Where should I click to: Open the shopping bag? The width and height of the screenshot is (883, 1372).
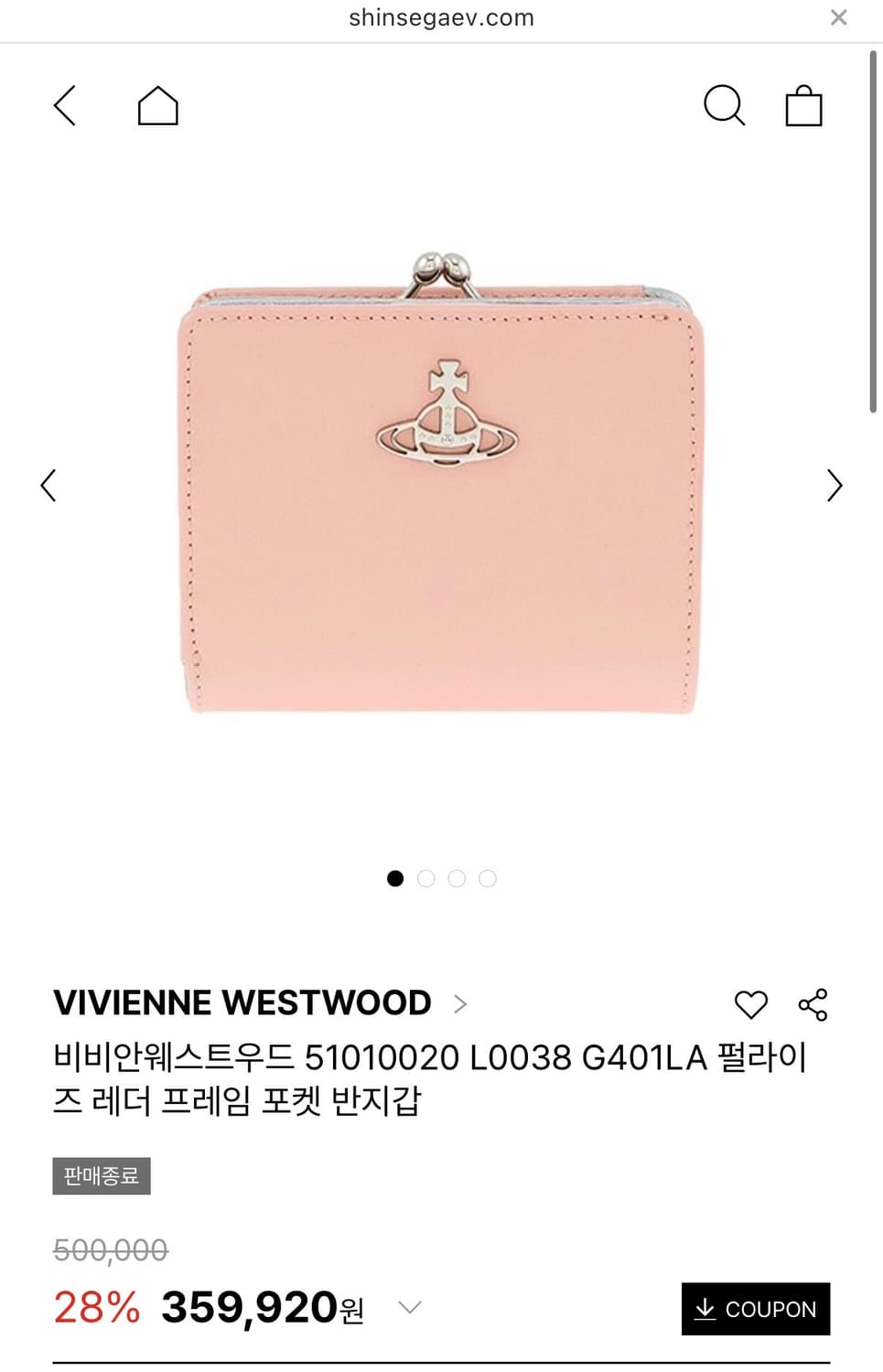[x=803, y=105]
